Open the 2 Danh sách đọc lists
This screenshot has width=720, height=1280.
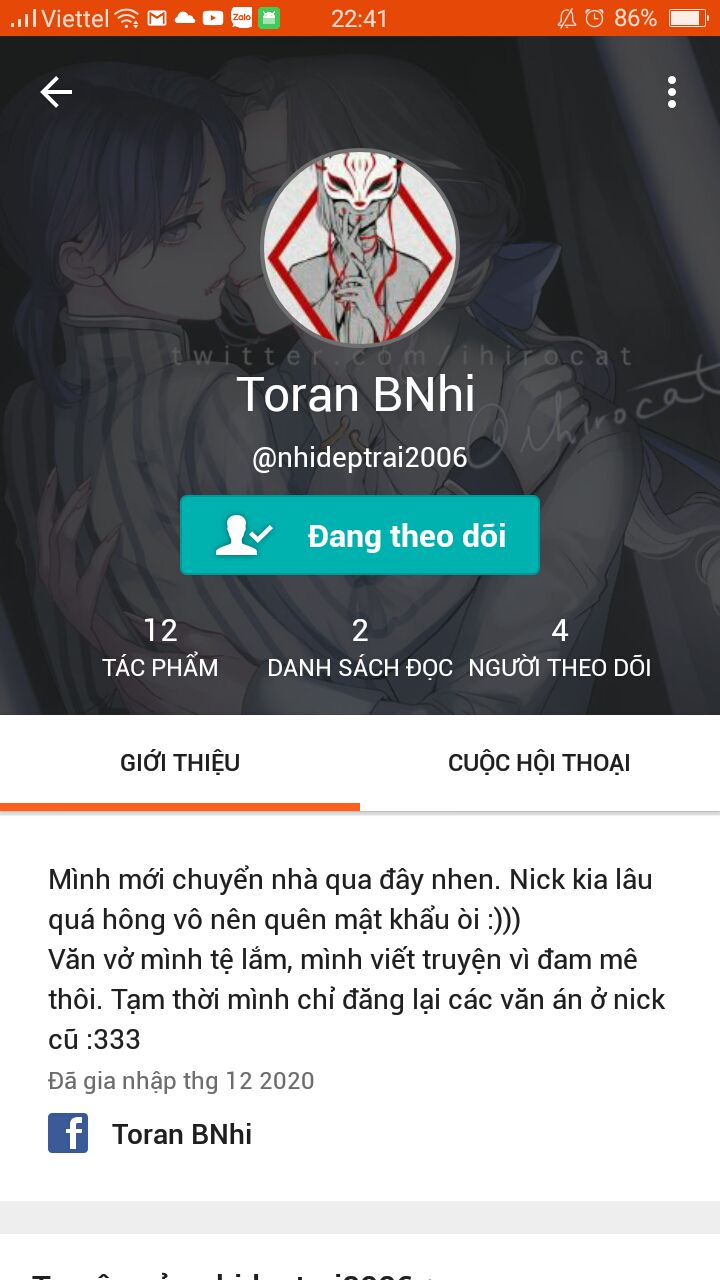click(360, 648)
